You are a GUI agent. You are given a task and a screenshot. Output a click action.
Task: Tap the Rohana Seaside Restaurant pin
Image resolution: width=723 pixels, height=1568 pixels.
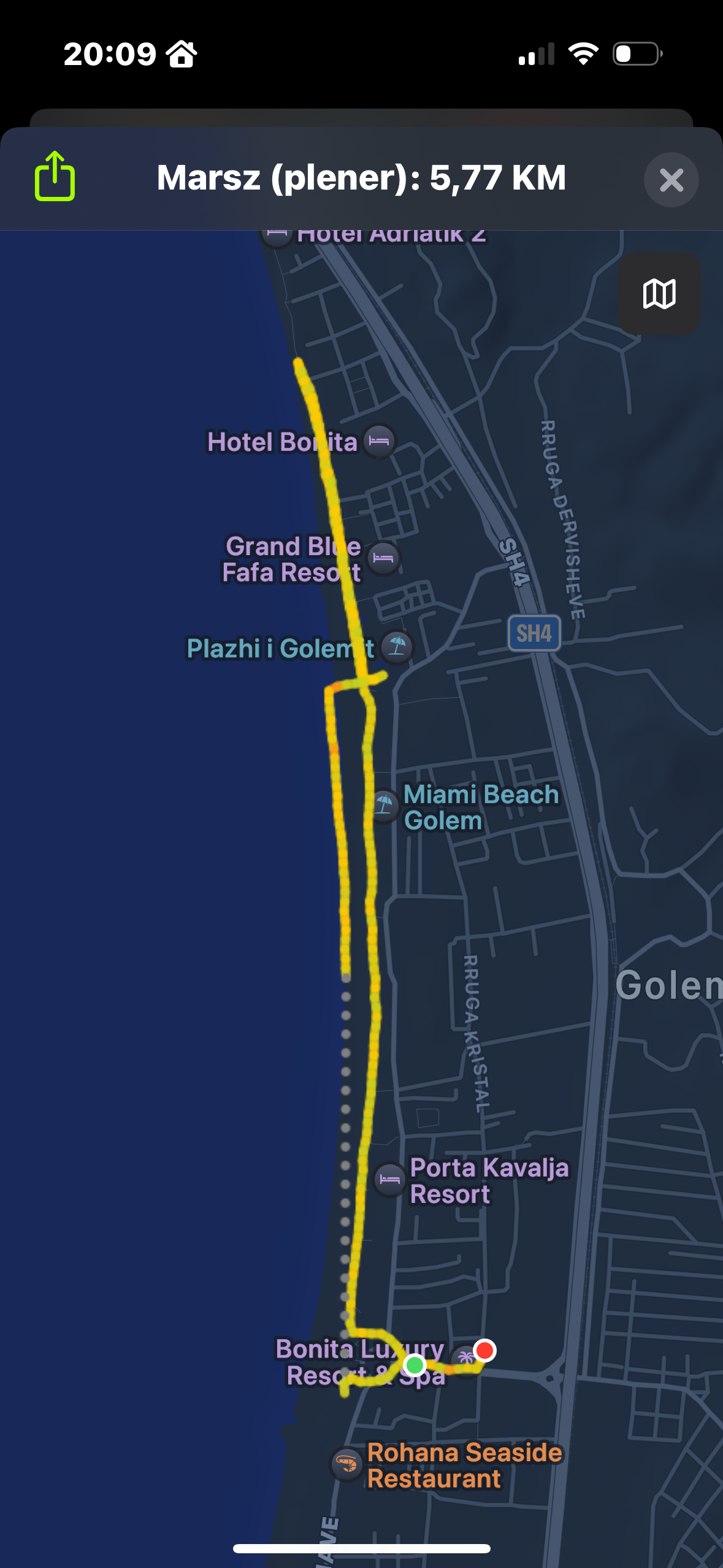tap(346, 1464)
